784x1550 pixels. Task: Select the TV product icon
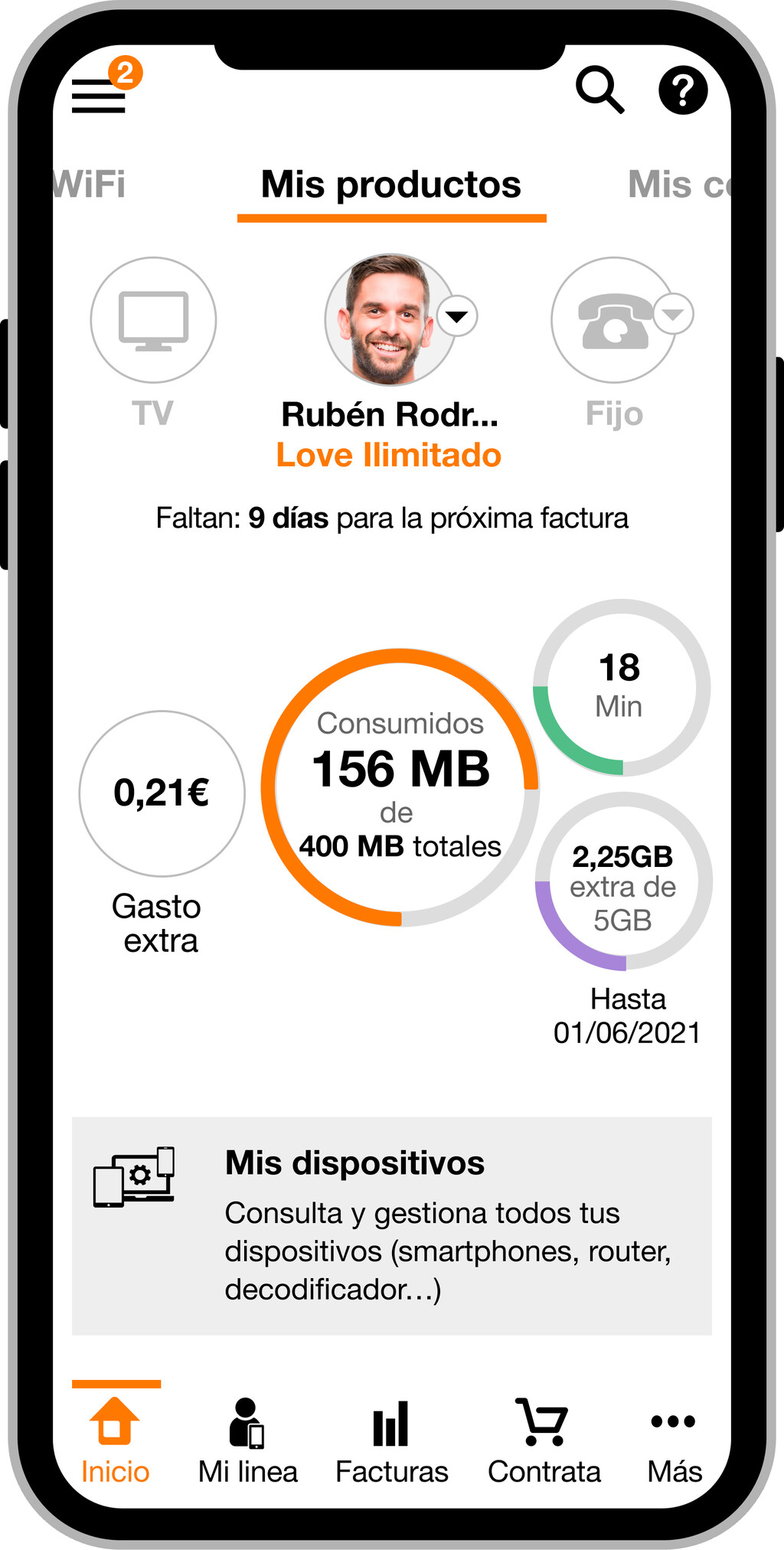(153, 319)
